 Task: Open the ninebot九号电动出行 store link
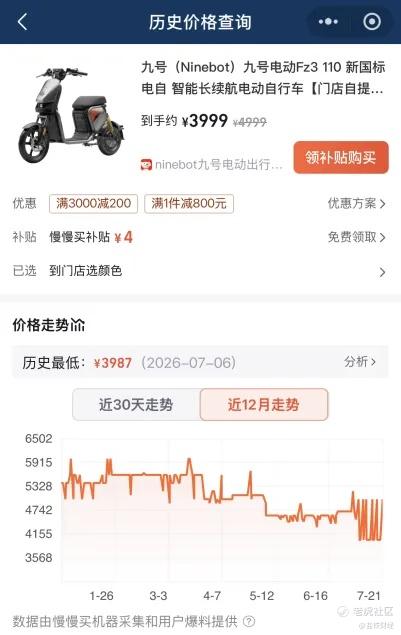pyautogui.click(x=212, y=165)
